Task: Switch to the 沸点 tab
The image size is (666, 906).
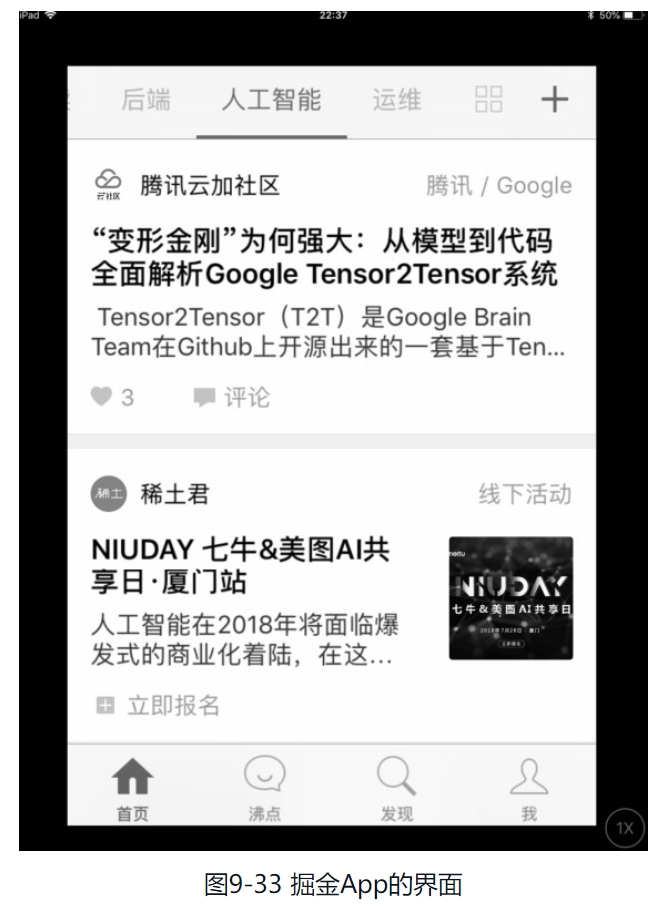Action: pyautogui.click(x=264, y=788)
